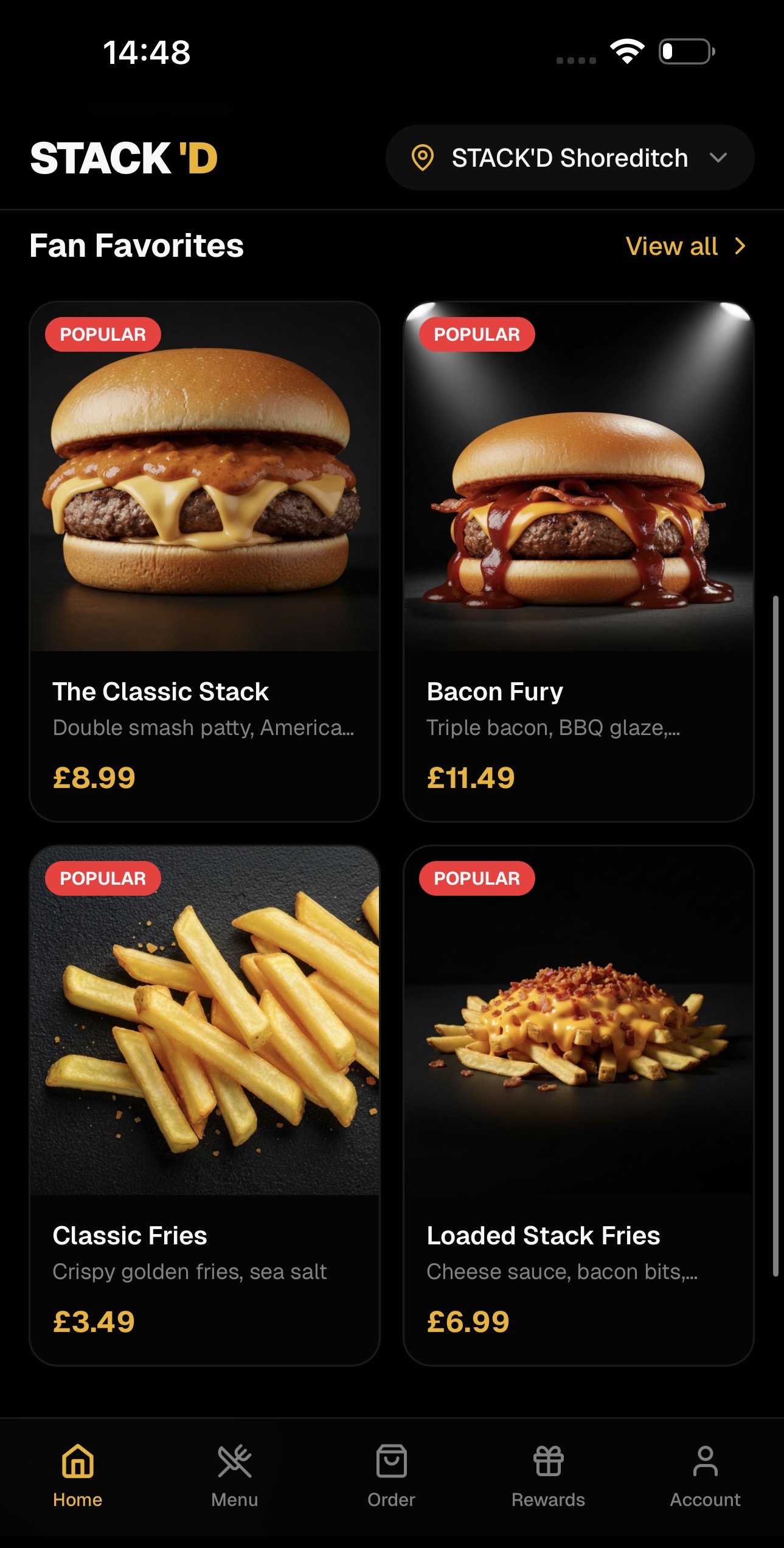Choose the Loaded Stack Fries card
The height and width of the screenshot is (1548, 784).
pos(578,1105)
